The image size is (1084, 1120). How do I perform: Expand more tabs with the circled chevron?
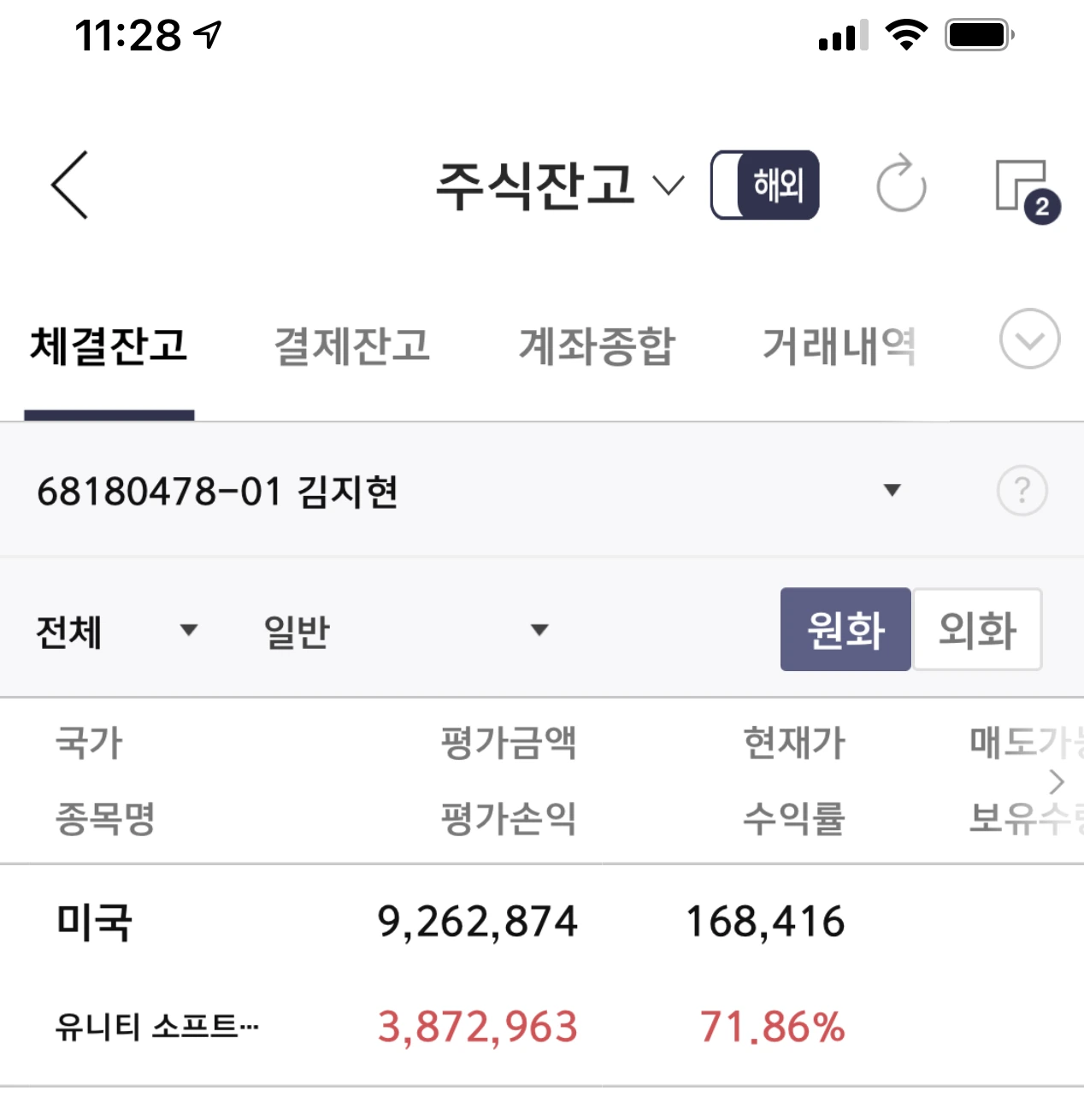click(1030, 339)
